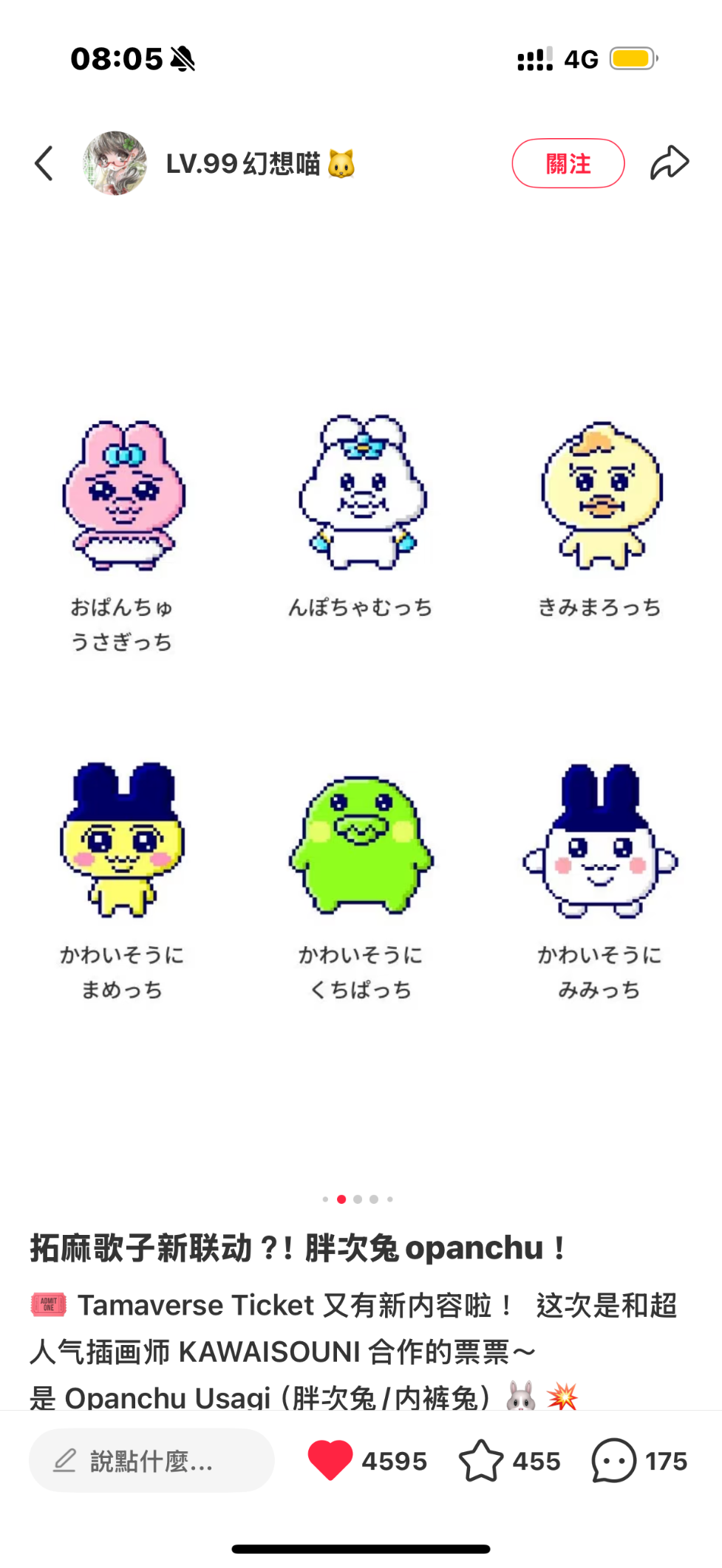
Task: Open comments via the speech bubble icon
Action: (613, 1460)
